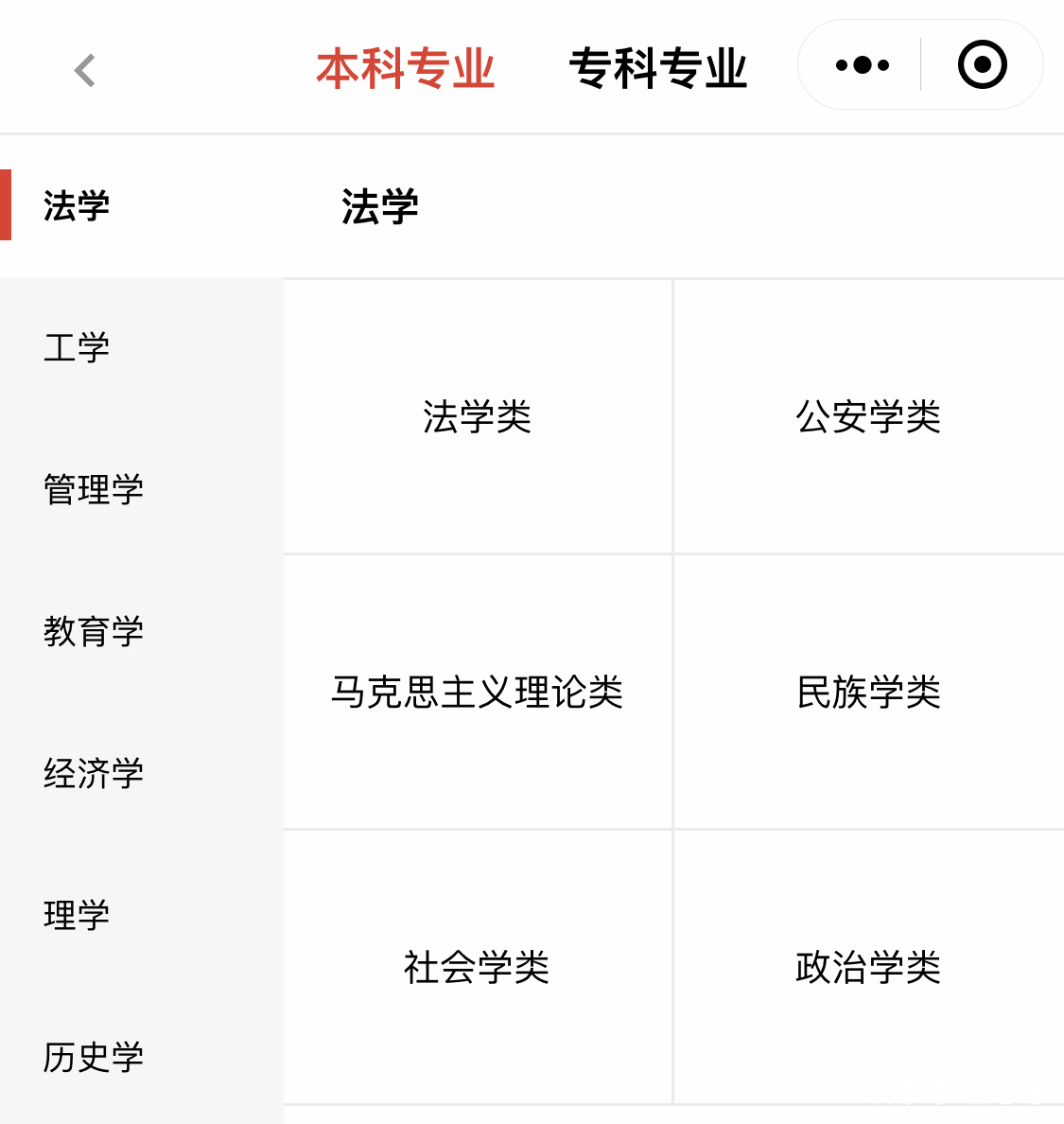
Task: Open the mini program more-options menu
Action: 862,65
